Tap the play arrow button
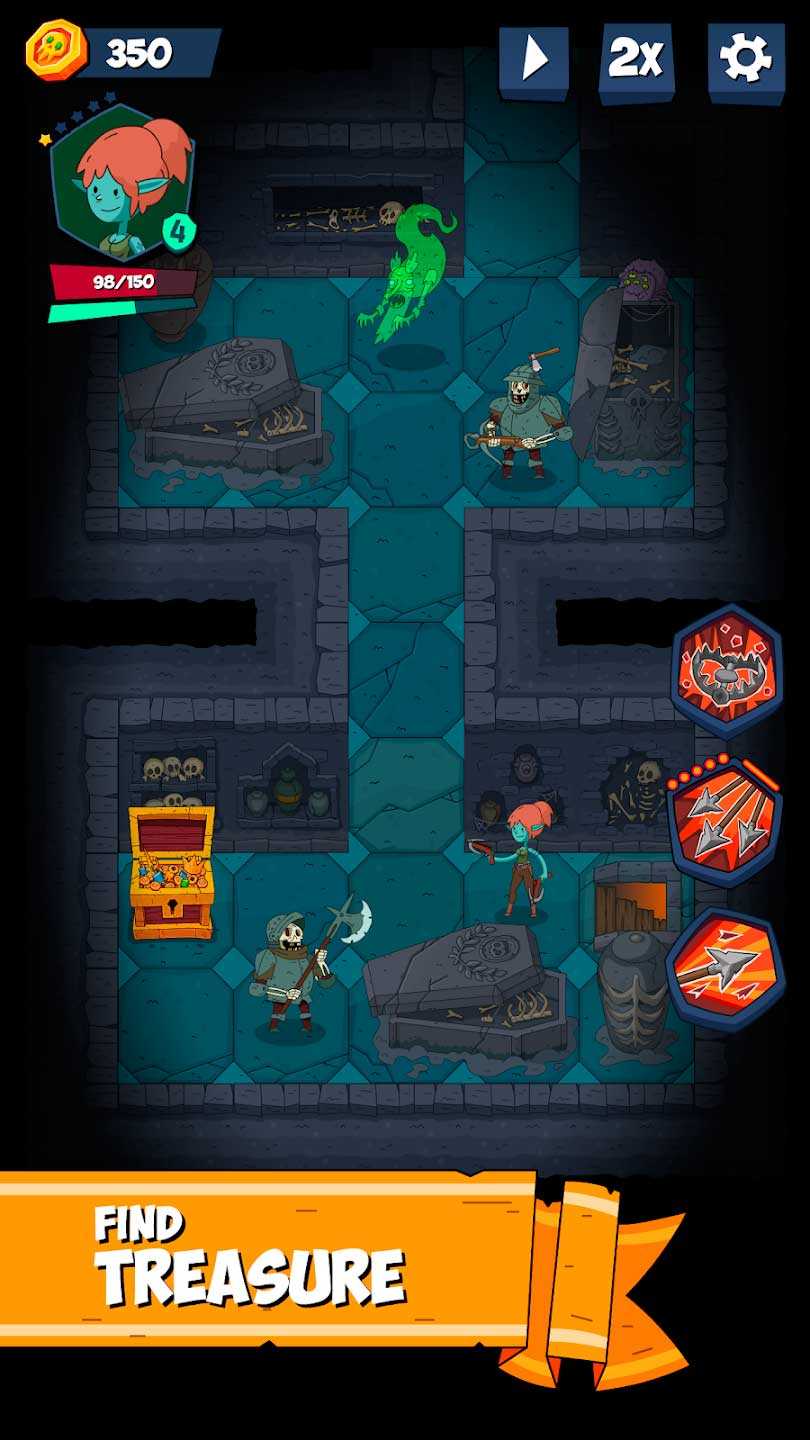This screenshot has width=810, height=1440. [x=534, y=59]
